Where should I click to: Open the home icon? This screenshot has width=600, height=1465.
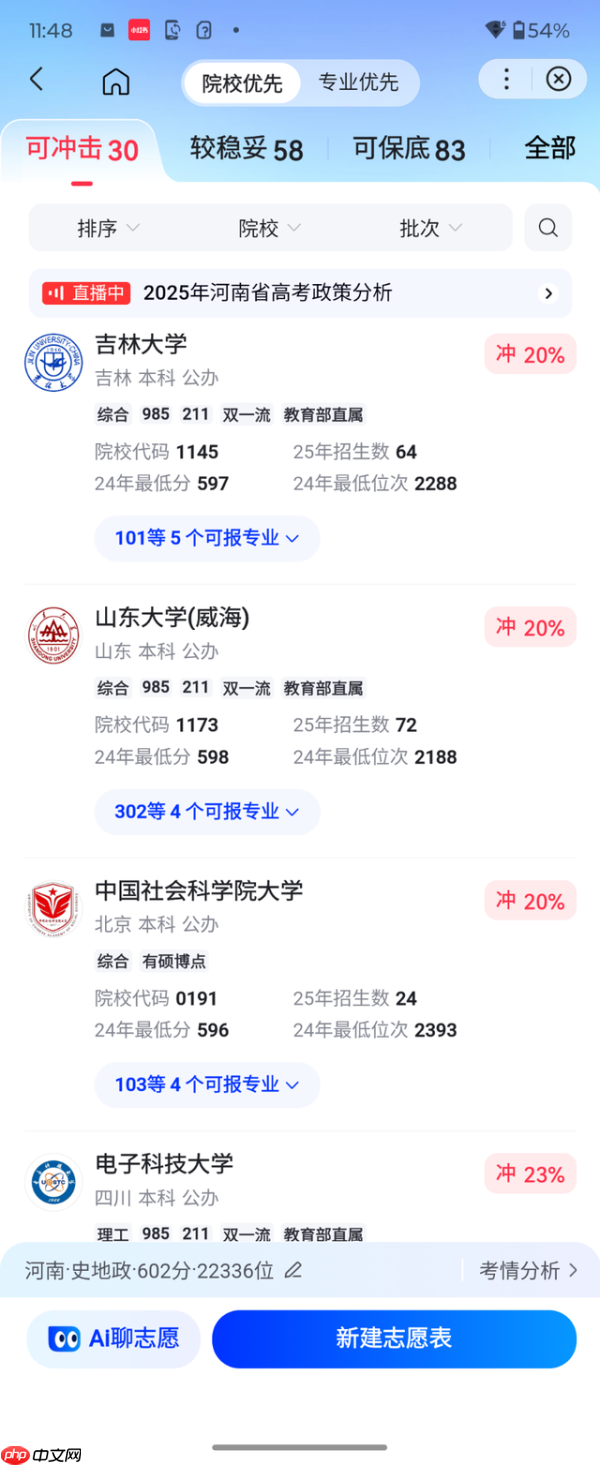[x=116, y=81]
